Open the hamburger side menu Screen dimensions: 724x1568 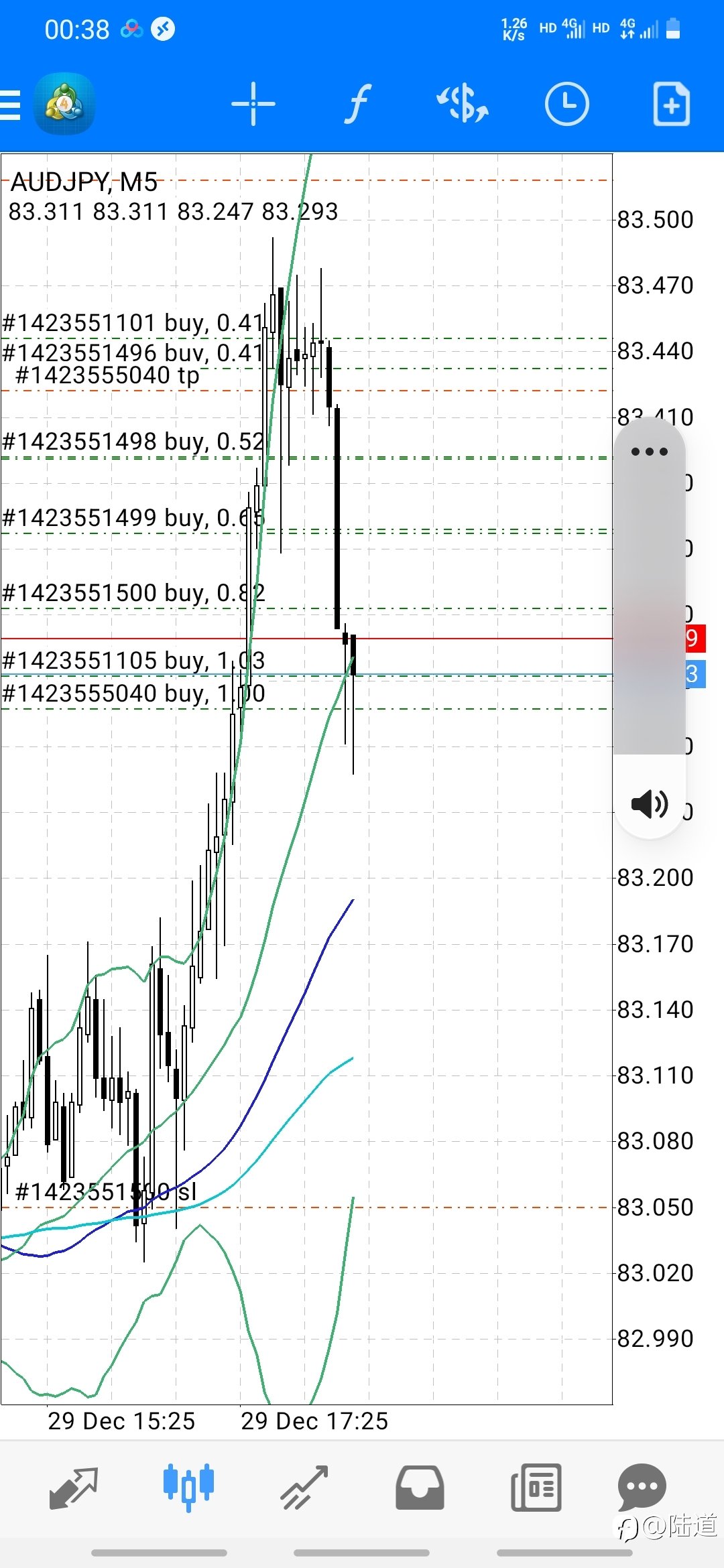(11, 105)
